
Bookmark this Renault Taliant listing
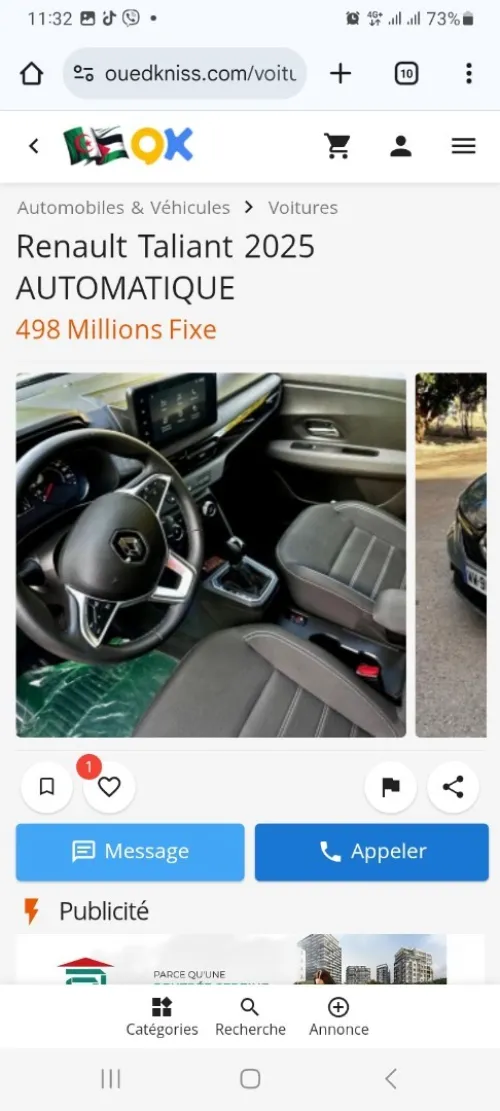coord(47,786)
